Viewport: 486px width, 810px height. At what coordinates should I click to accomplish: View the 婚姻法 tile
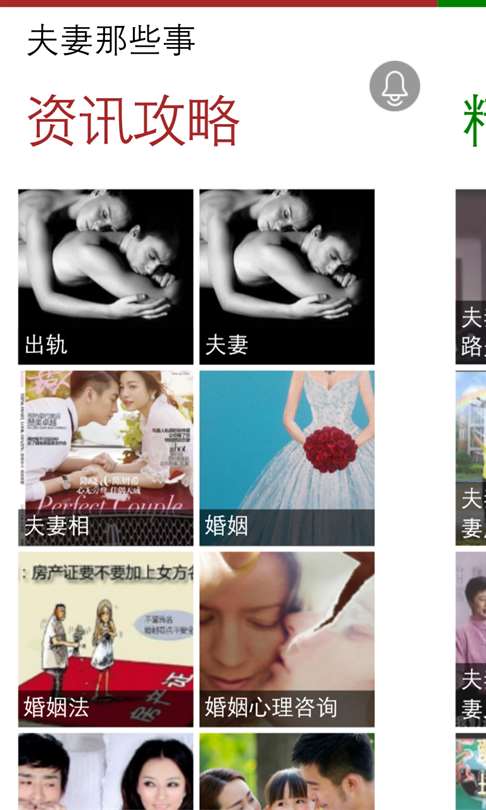tap(106, 640)
